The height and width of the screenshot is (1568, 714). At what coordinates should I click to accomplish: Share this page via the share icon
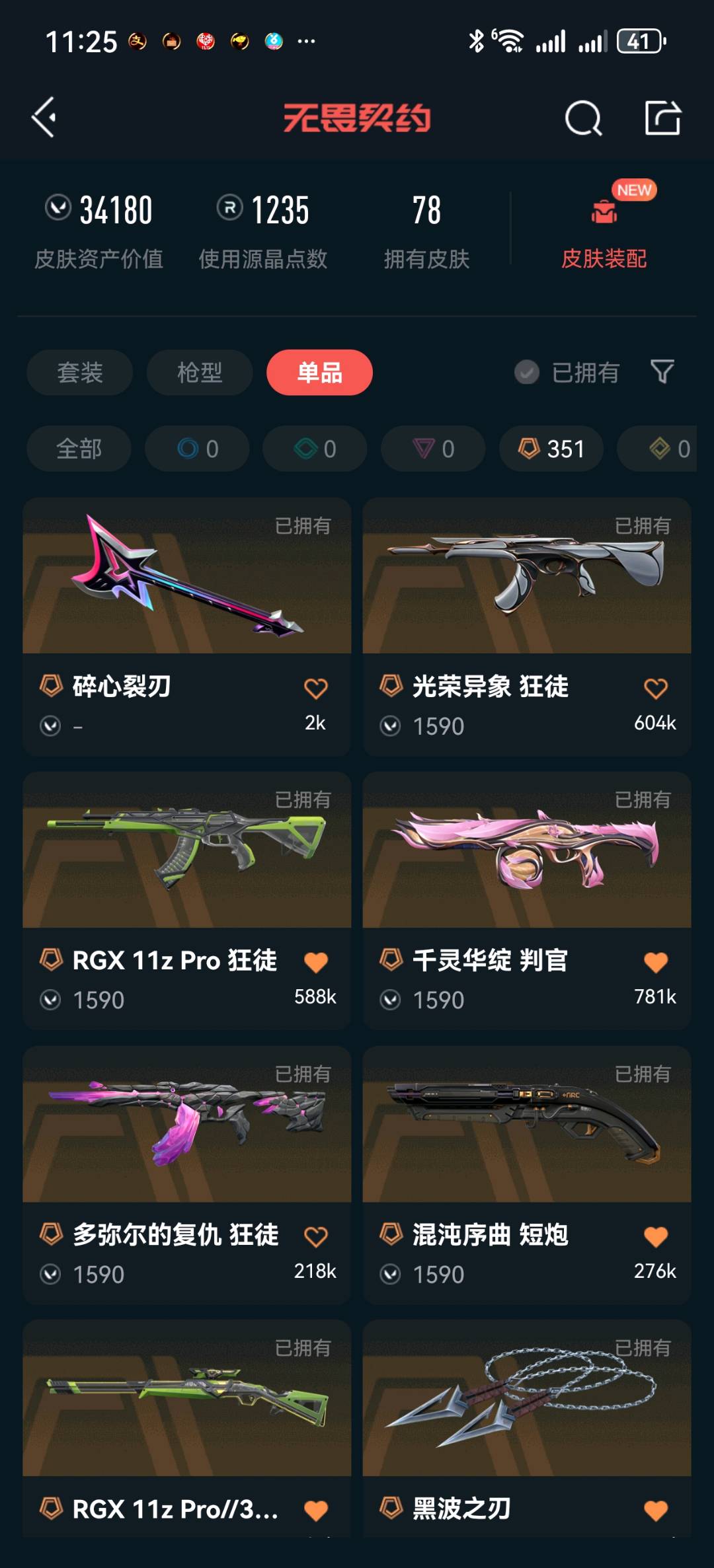tap(662, 118)
